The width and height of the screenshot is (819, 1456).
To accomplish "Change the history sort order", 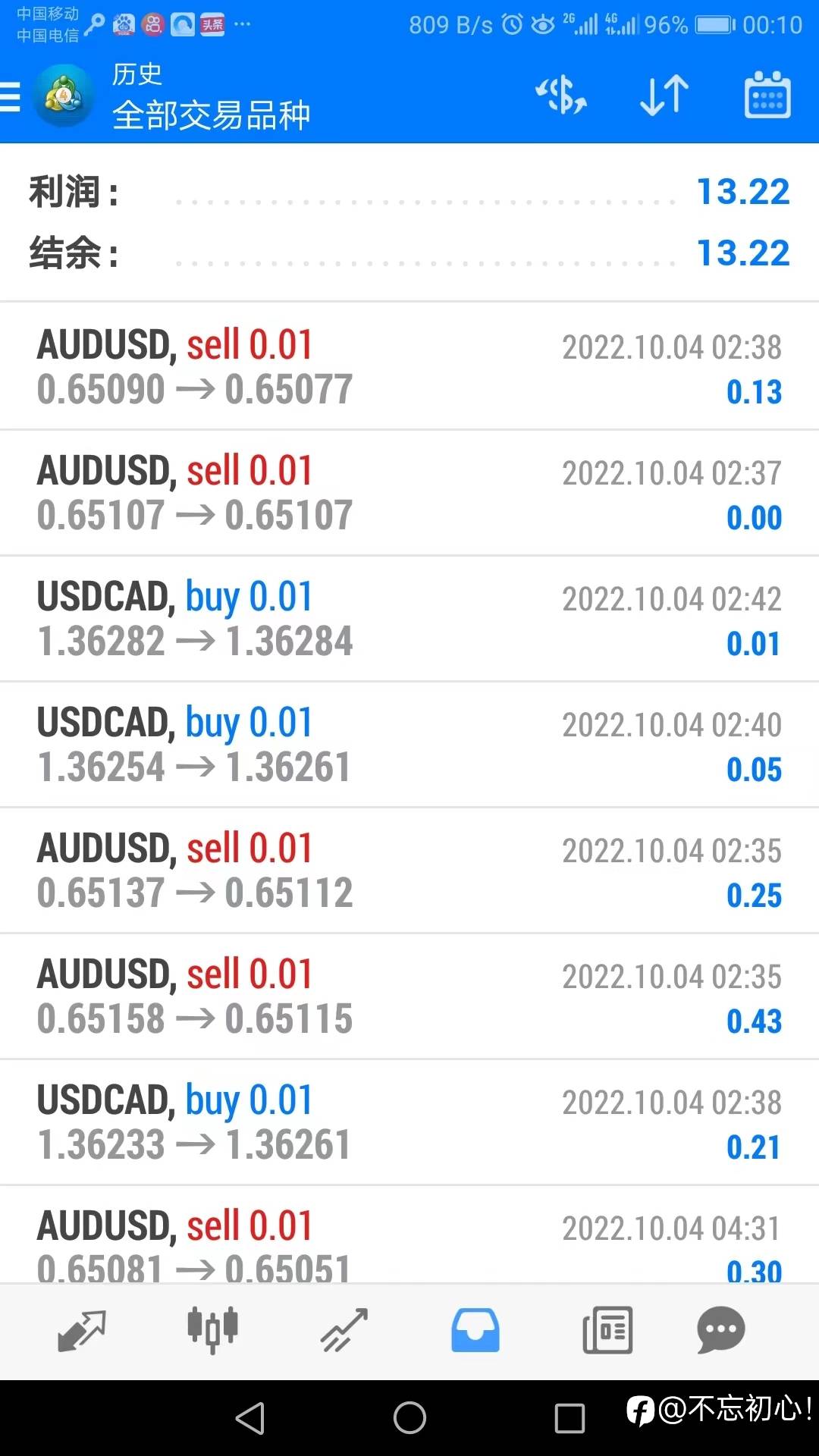I will 664,96.
